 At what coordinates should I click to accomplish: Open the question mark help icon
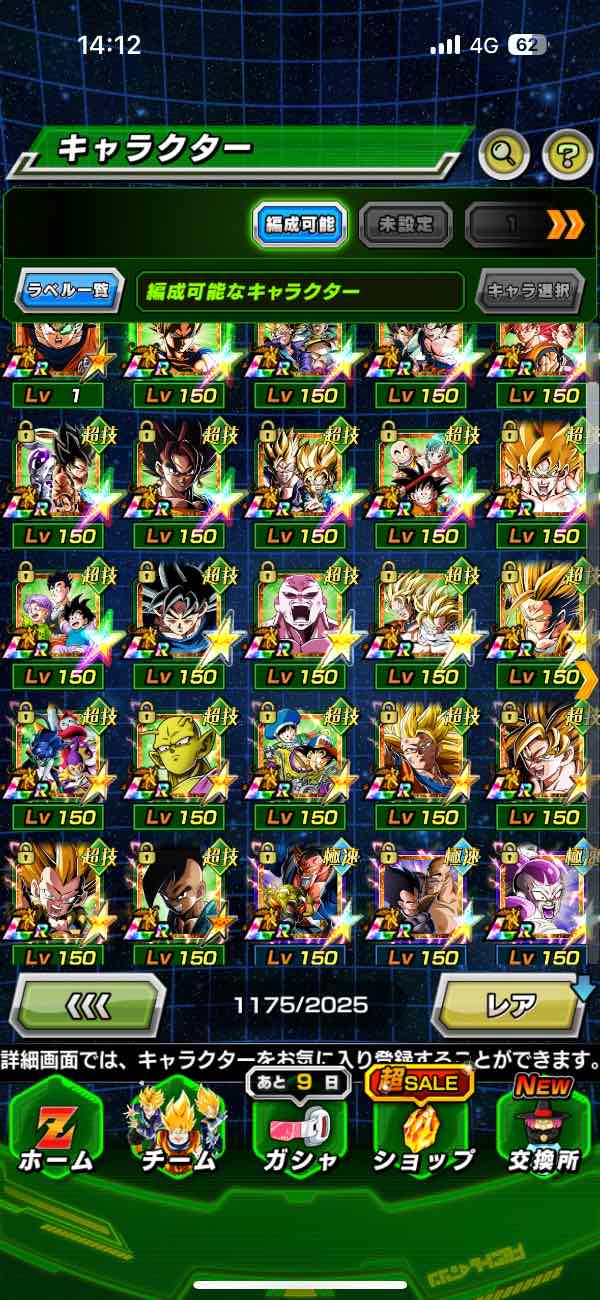pyautogui.click(x=567, y=153)
